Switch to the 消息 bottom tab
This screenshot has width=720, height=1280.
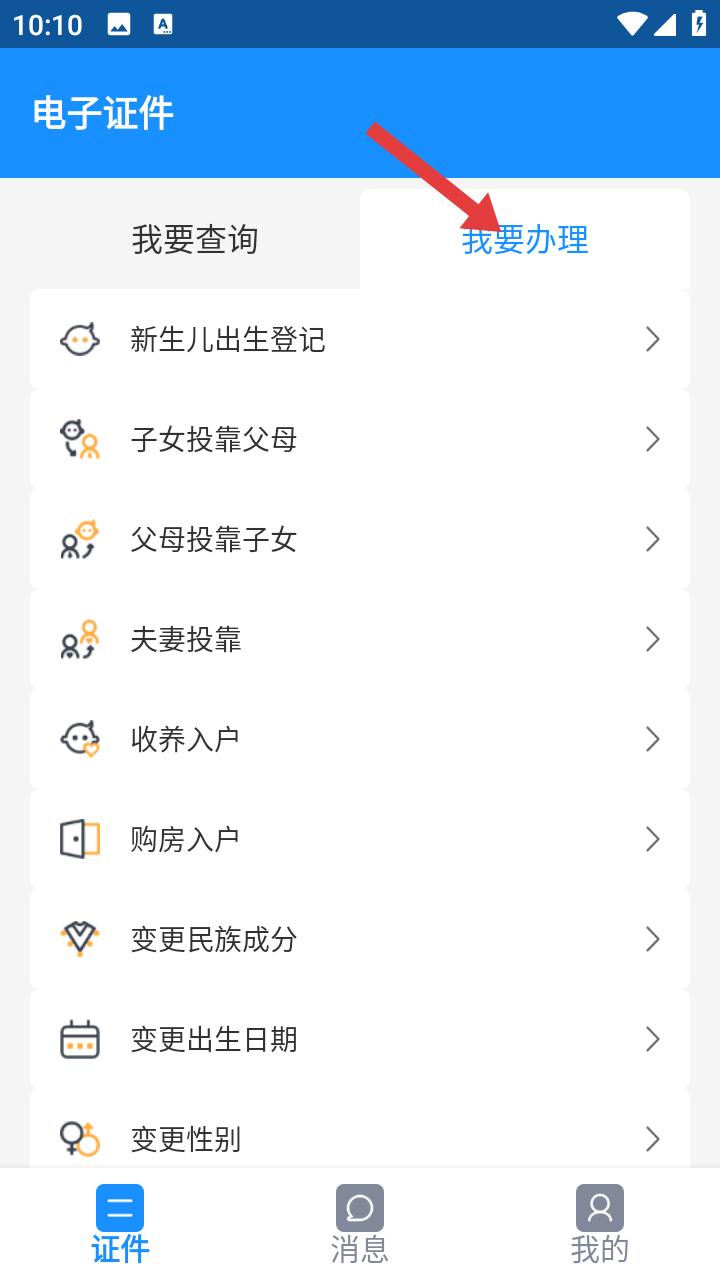point(360,1224)
